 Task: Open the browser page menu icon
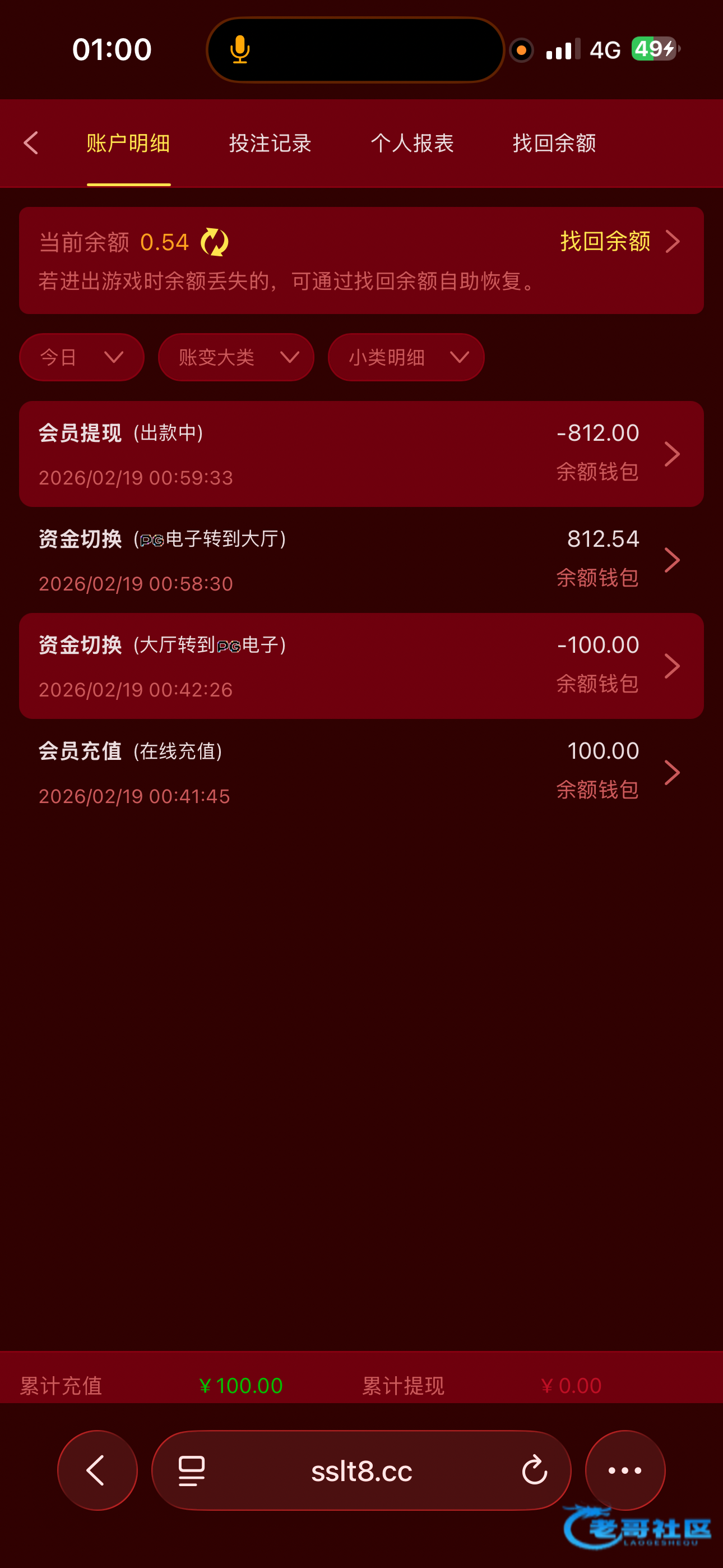(x=192, y=1471)
